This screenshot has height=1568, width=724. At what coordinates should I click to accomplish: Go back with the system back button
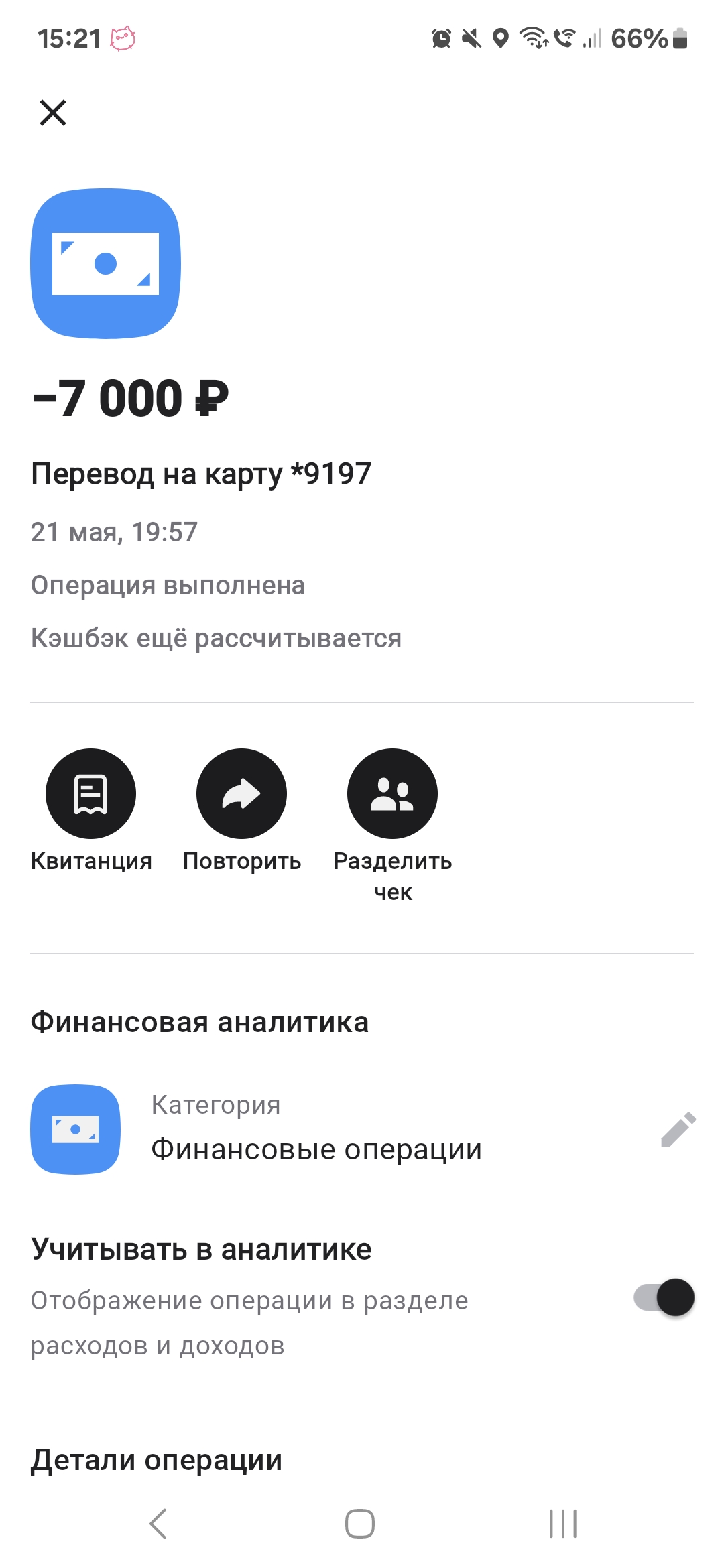(x=158, y=1524)
